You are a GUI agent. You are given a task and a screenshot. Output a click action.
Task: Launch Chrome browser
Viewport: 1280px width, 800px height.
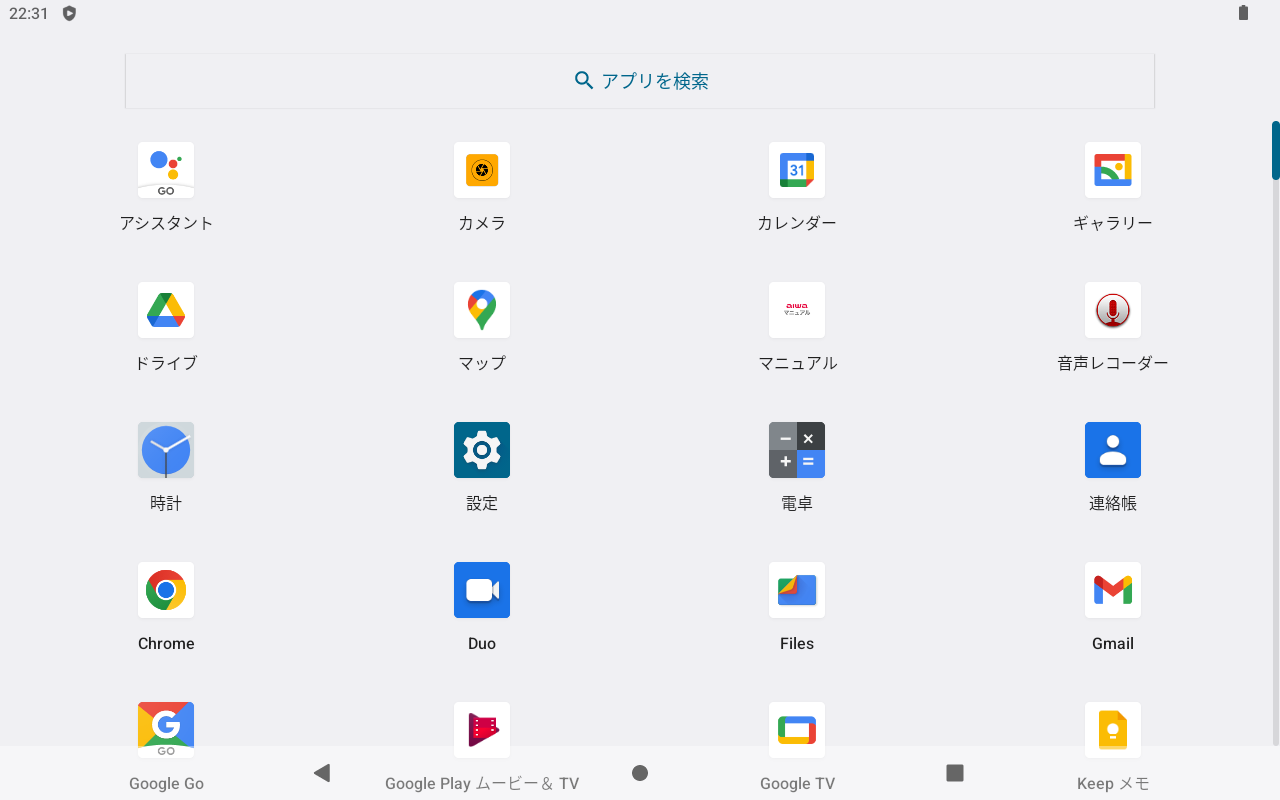tap(166, 590)
